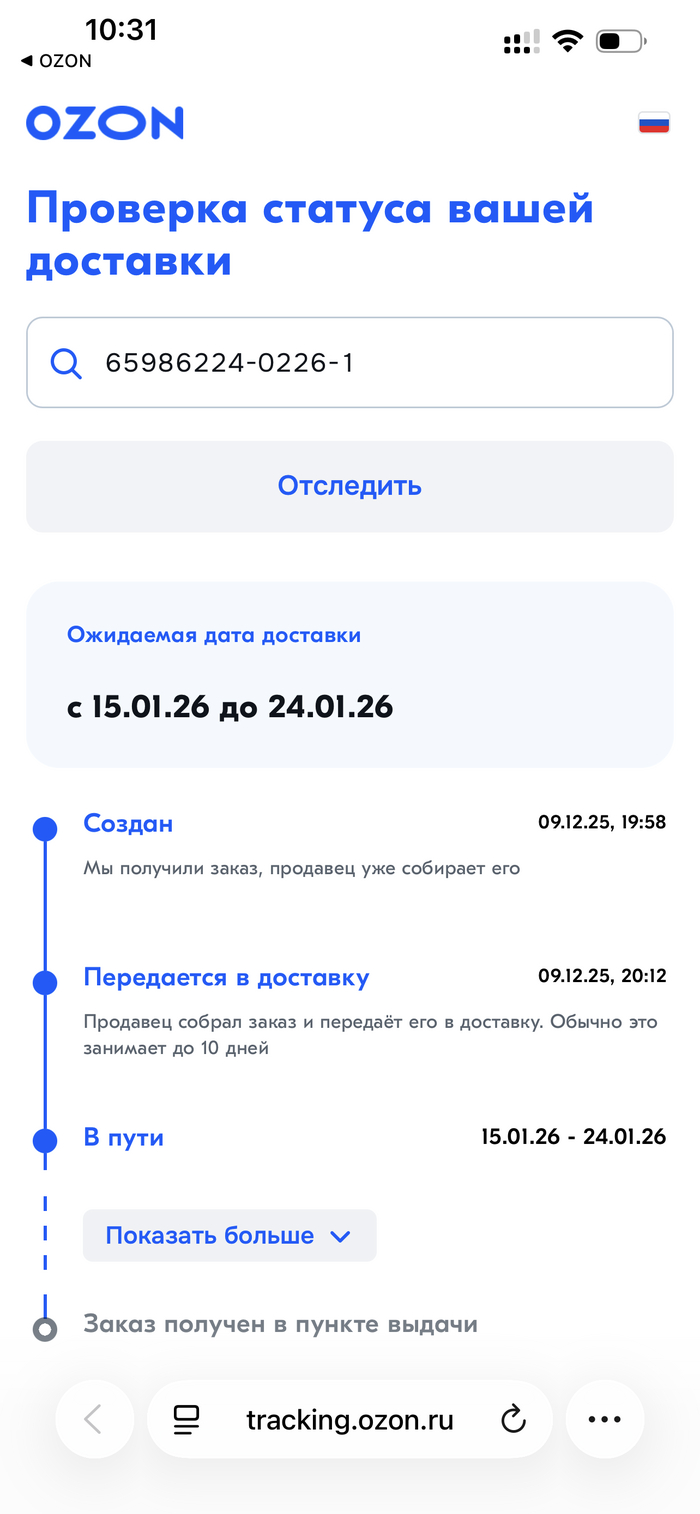Go back to the previous page
This screenshot has width=700, height=1514.
click(x=94, y=1419)
